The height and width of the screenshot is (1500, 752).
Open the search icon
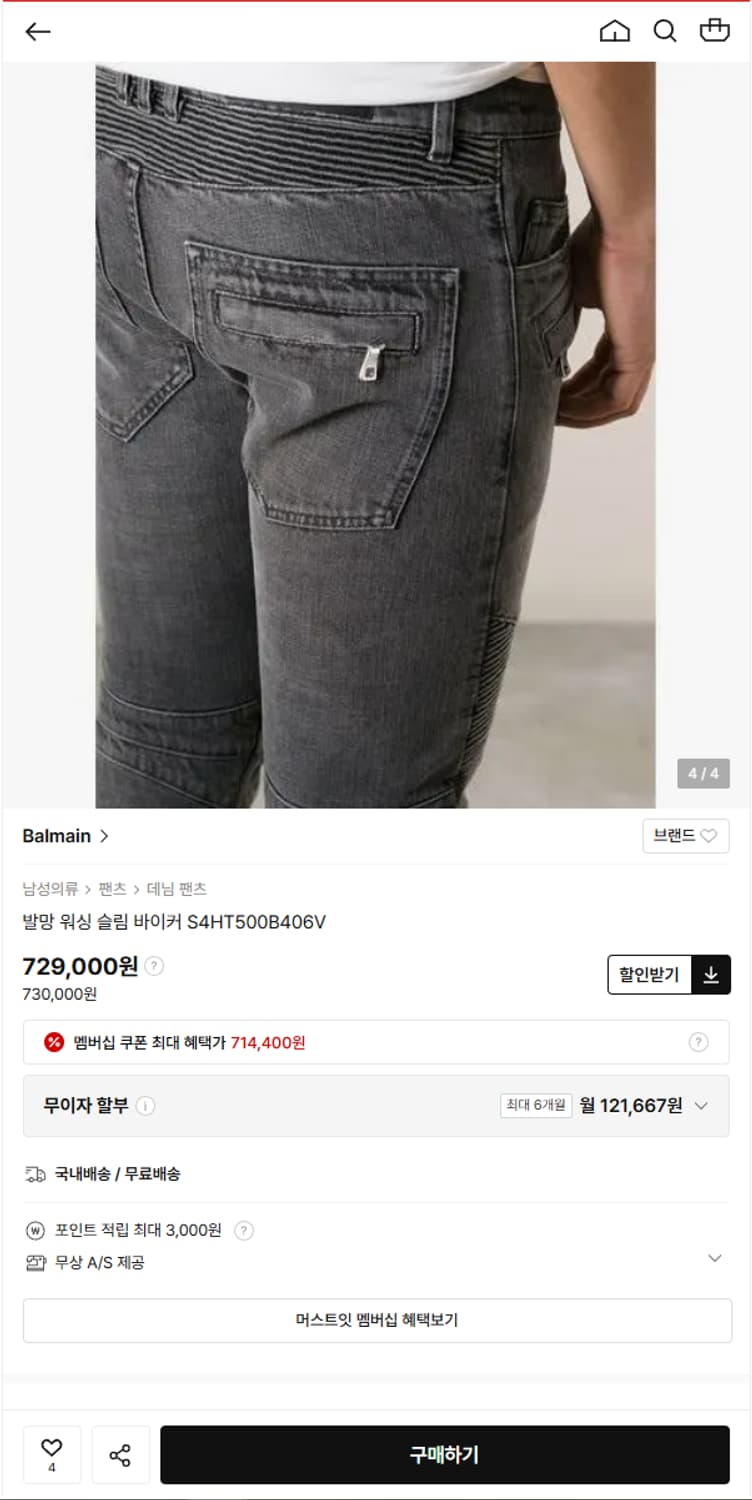(666, 31)
